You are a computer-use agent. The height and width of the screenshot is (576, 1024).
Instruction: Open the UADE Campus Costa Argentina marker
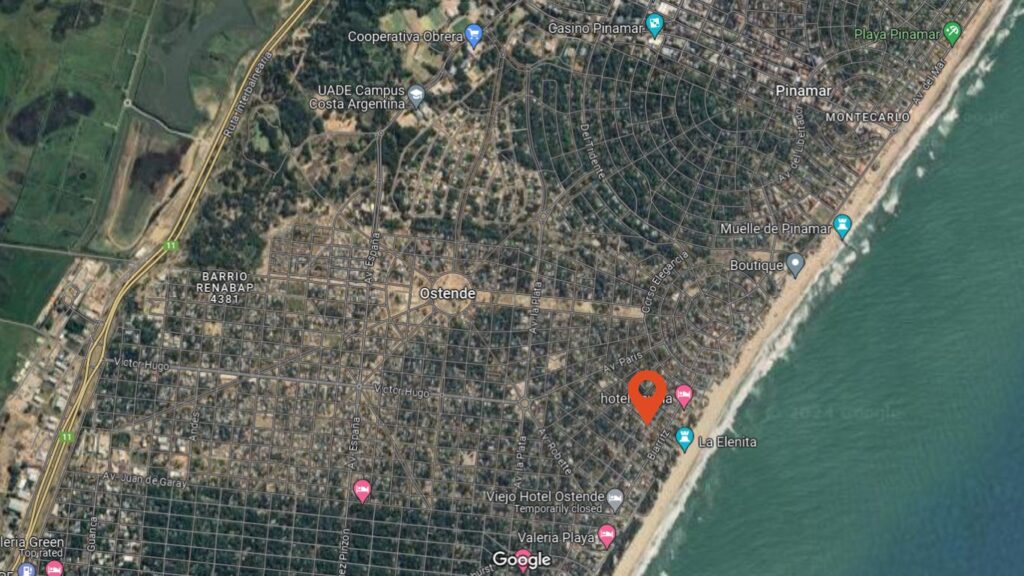click(416, 96)
